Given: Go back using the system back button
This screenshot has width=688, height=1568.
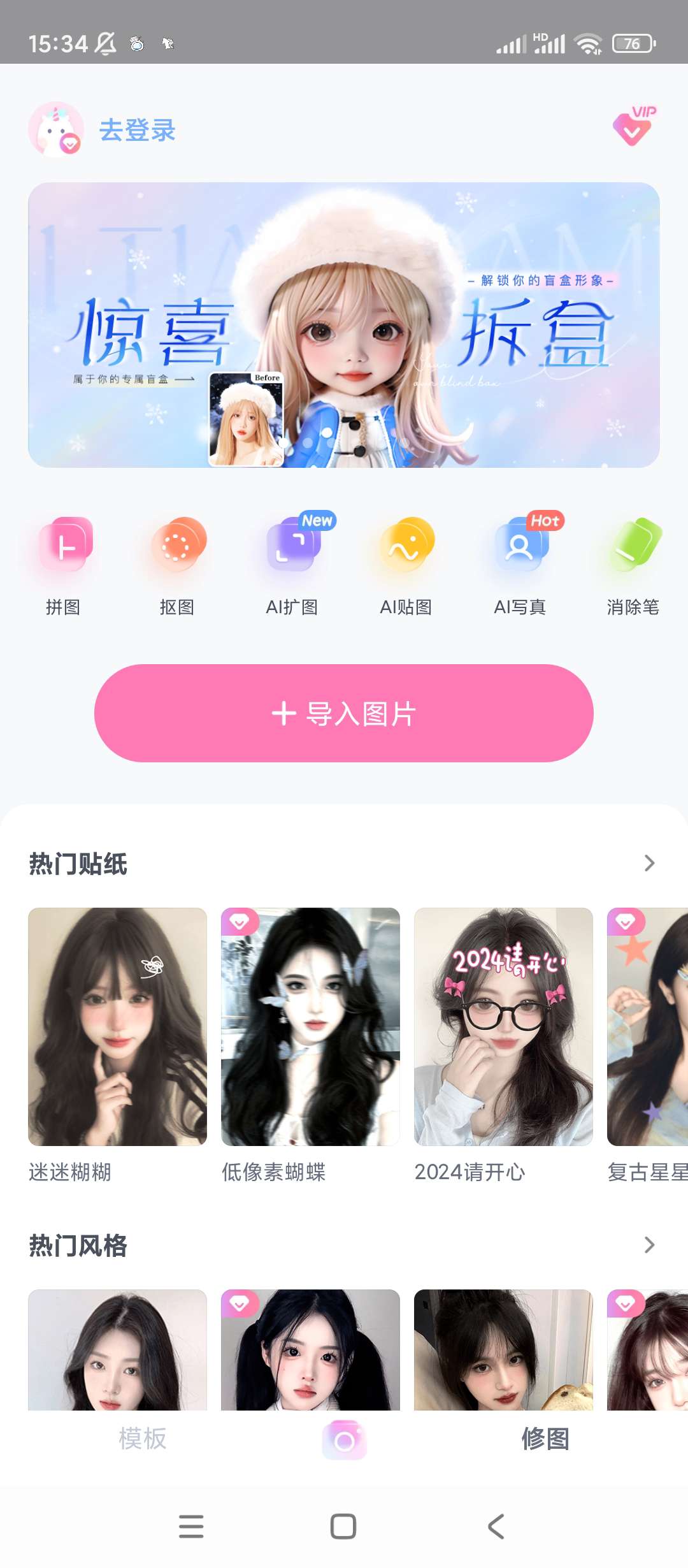Looking at the screenshot, I should click(496, 1527).
